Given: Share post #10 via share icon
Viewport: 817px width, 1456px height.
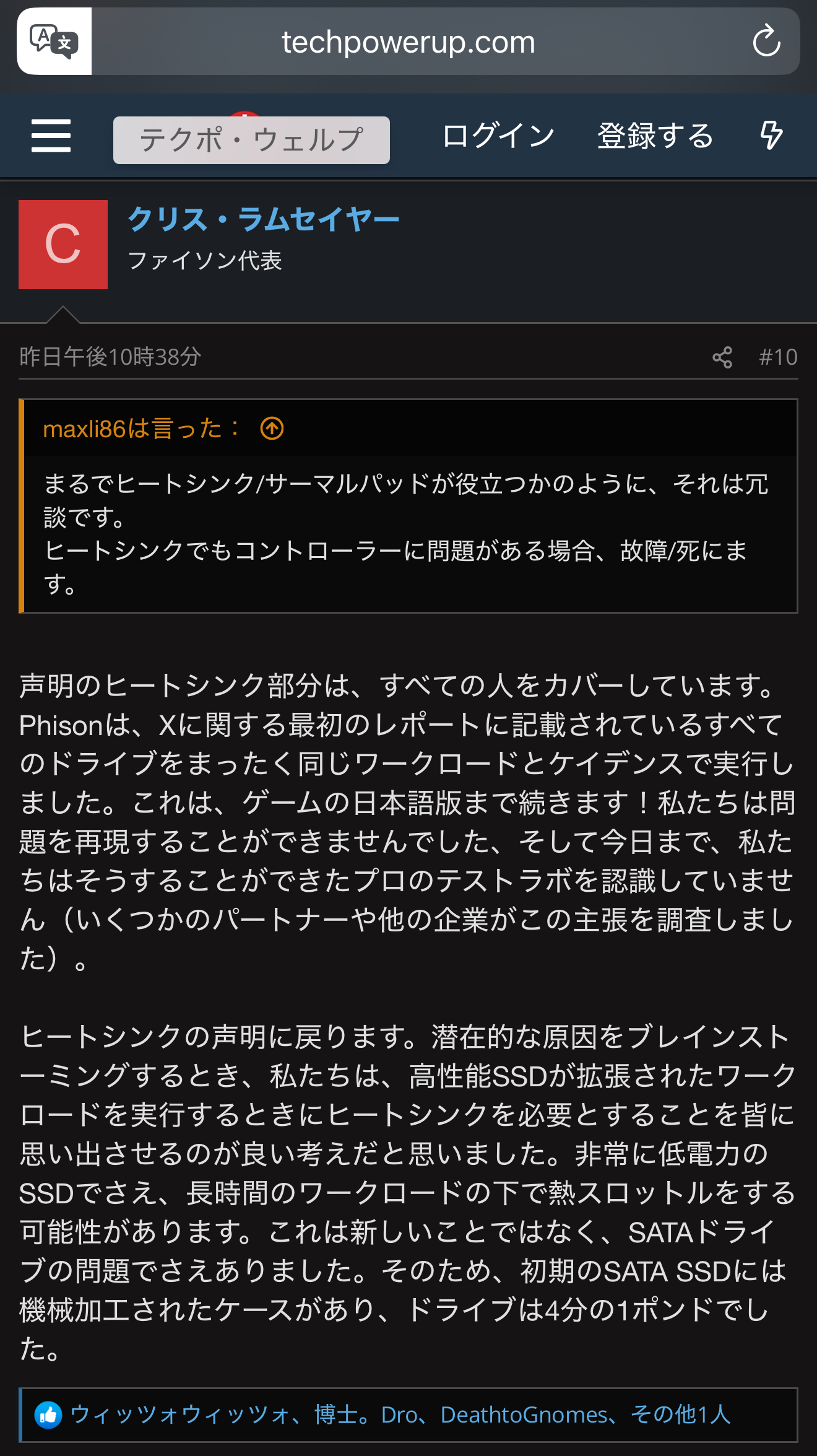Looking at the screenshot, I should coord(722,357).
